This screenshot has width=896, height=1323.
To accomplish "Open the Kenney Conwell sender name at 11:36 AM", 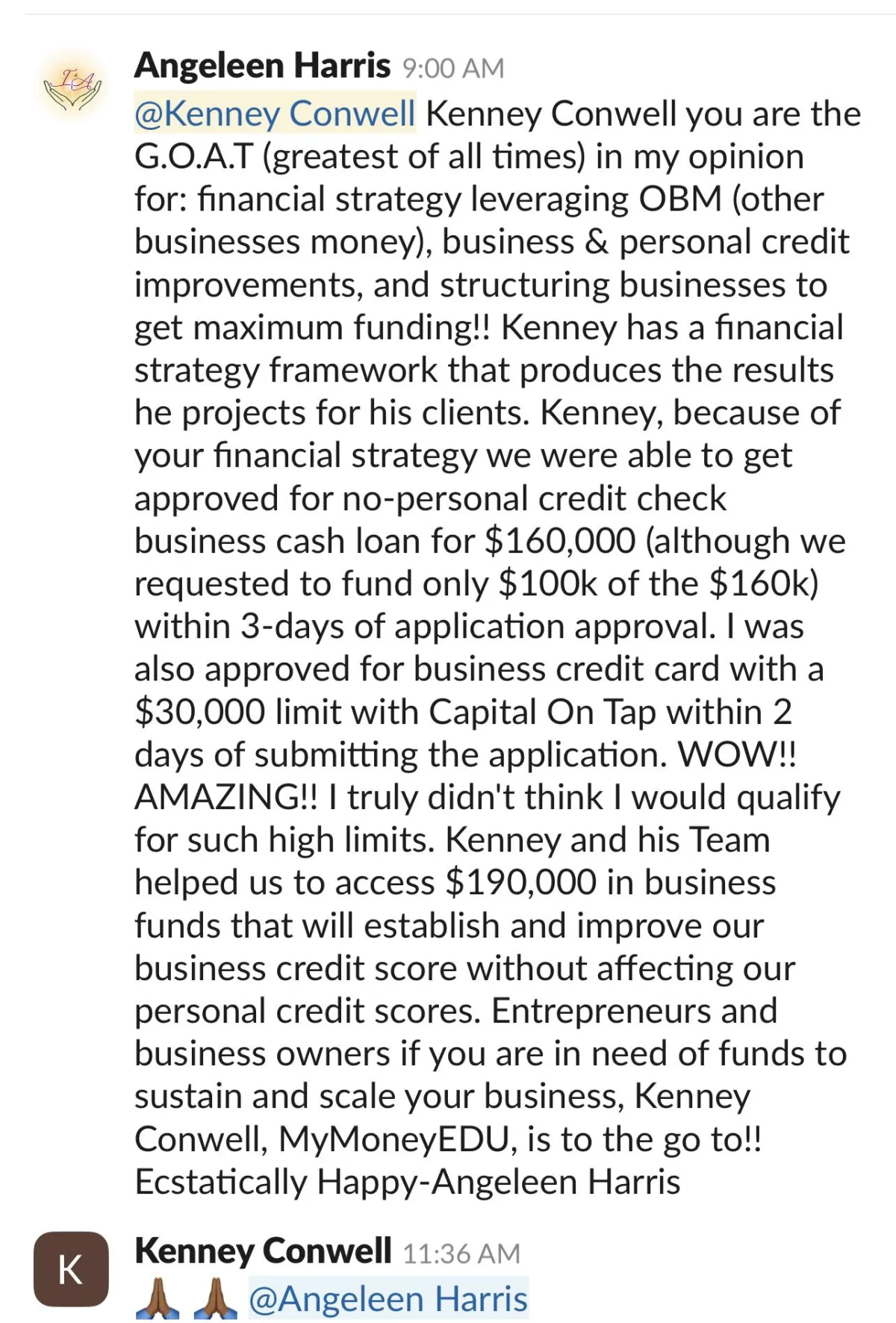I will click(x=263, y=1251).
